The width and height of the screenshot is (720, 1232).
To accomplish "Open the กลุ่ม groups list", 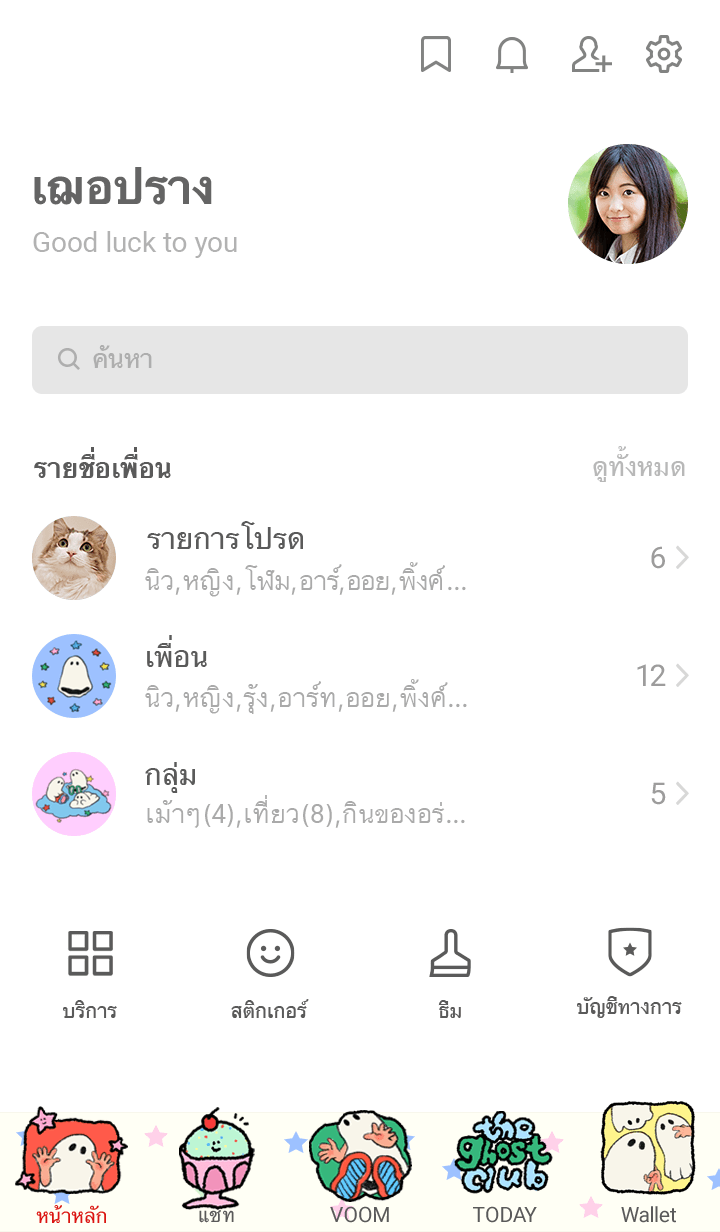I will pyautogui.click(x=360, y=794).
